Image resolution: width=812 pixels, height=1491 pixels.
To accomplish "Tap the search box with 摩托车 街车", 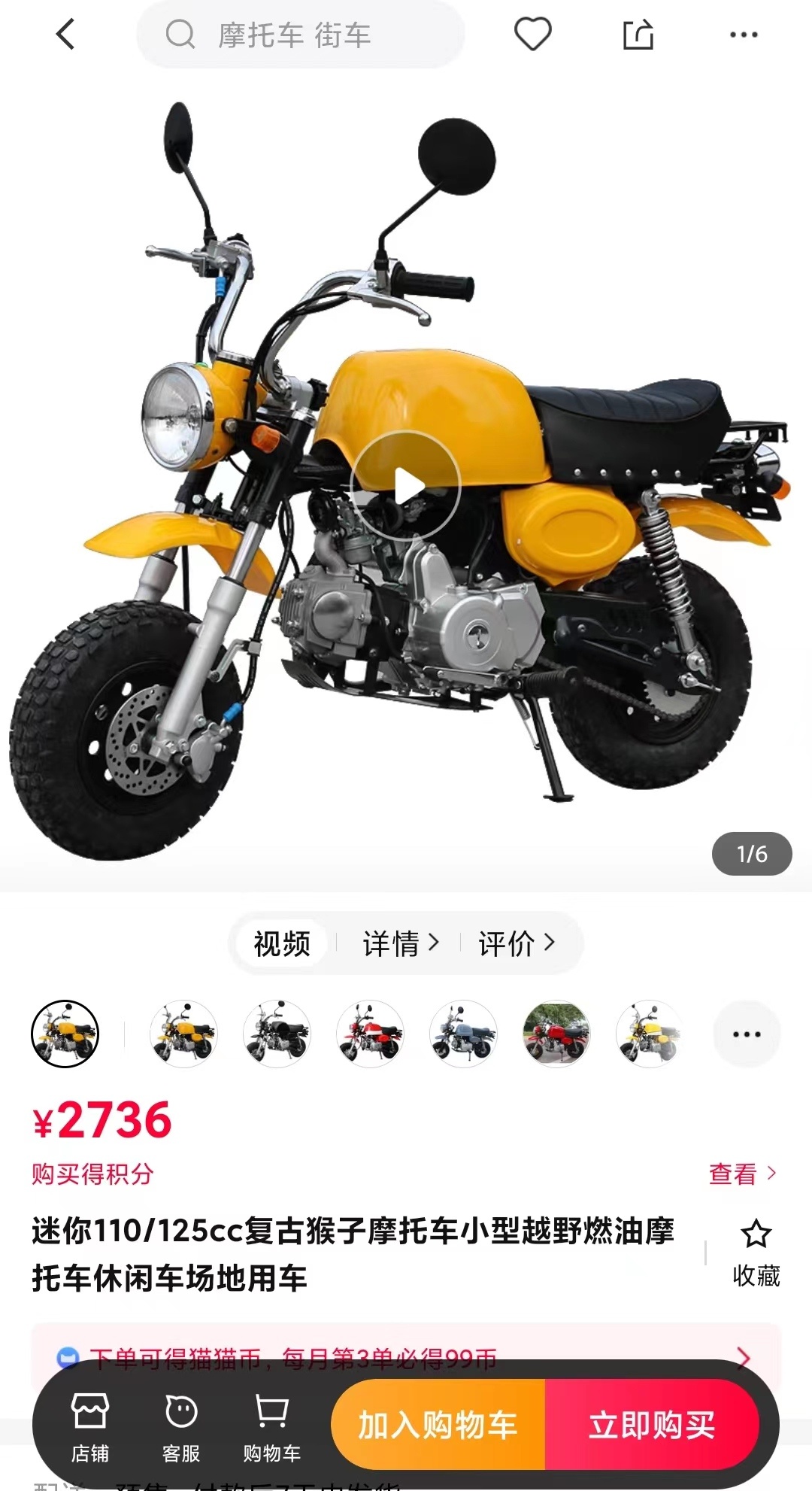I will [x=301, y=35].
